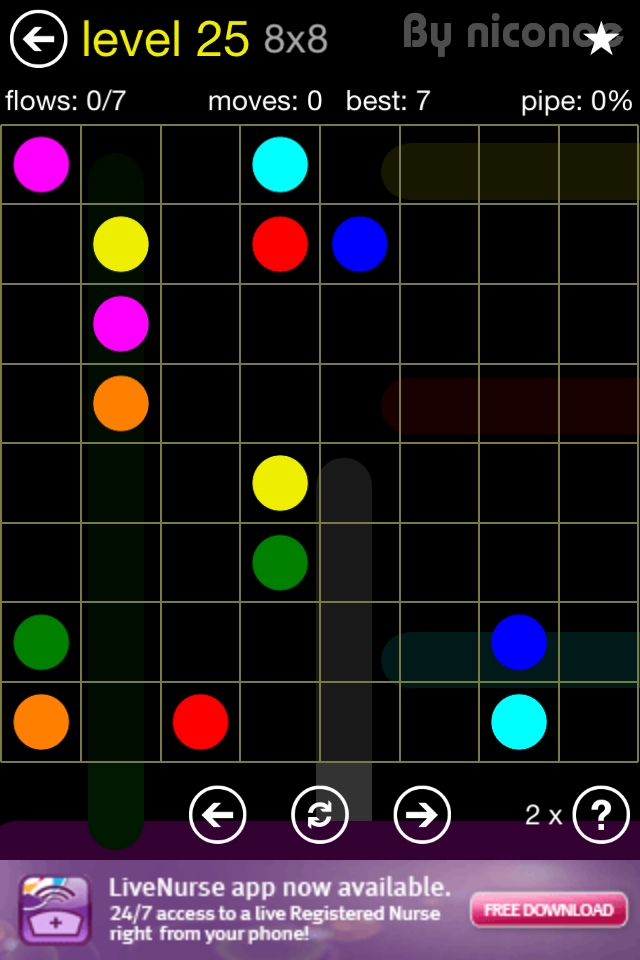Tap the green dot above the orange corner dot

pos(41,642)
